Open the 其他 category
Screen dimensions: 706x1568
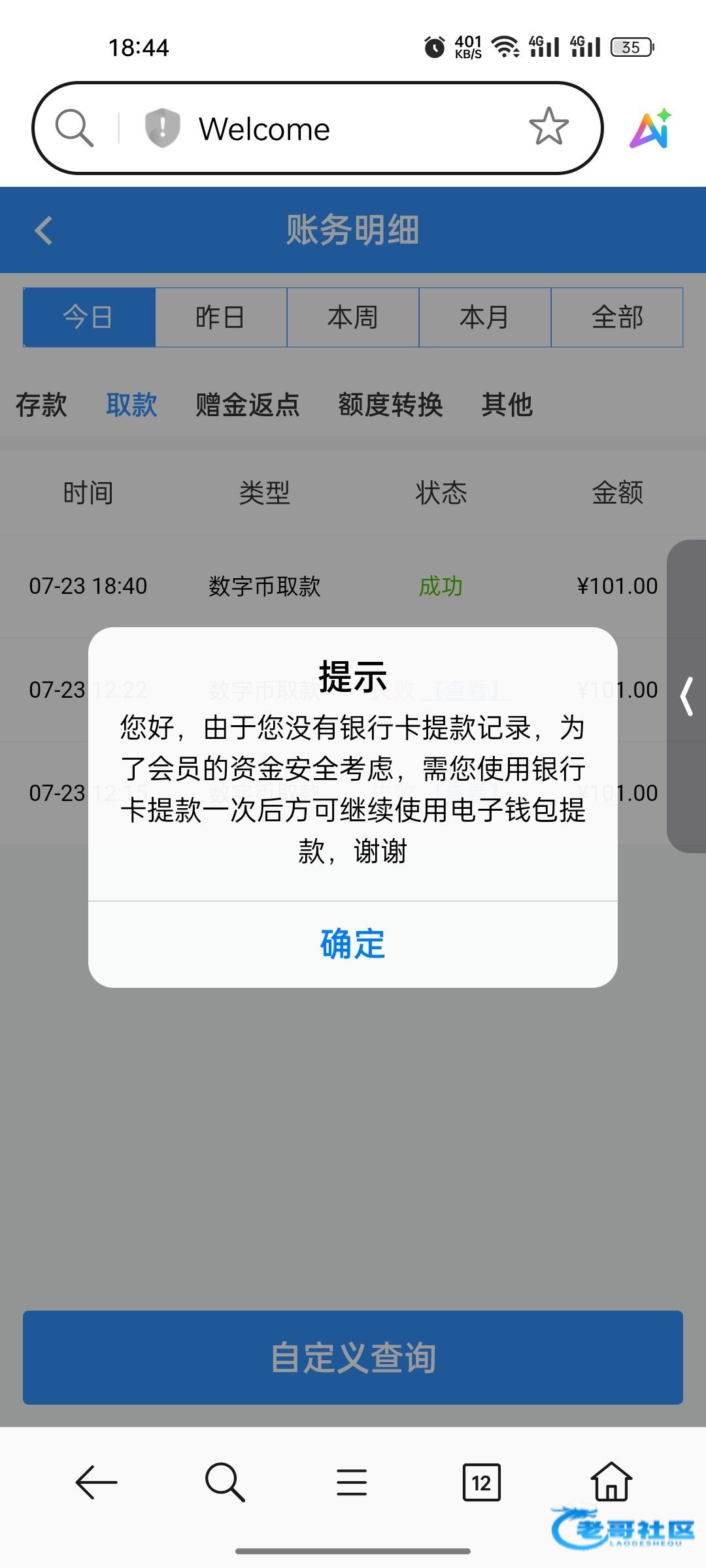coord(507,405)
